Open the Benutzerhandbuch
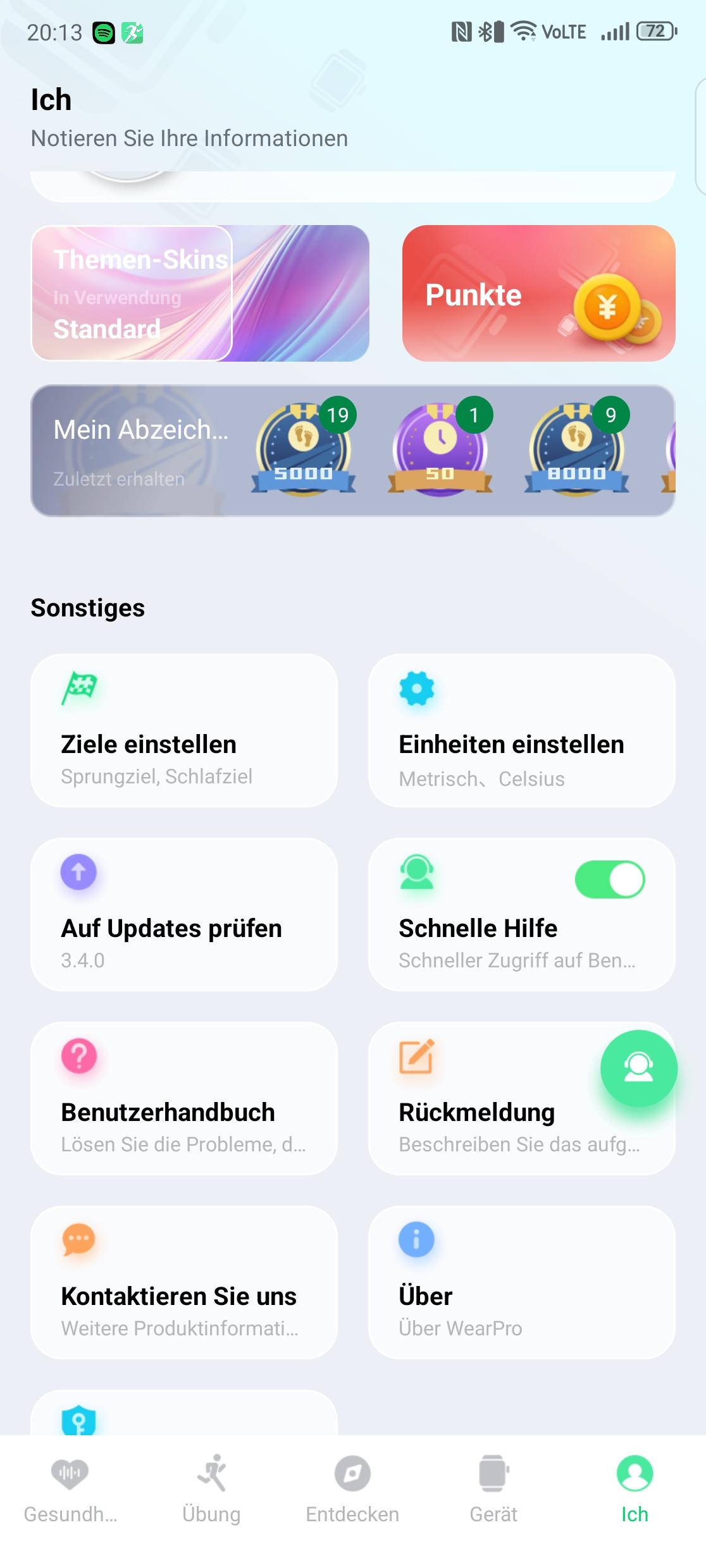 click(x=183, y=1098)
